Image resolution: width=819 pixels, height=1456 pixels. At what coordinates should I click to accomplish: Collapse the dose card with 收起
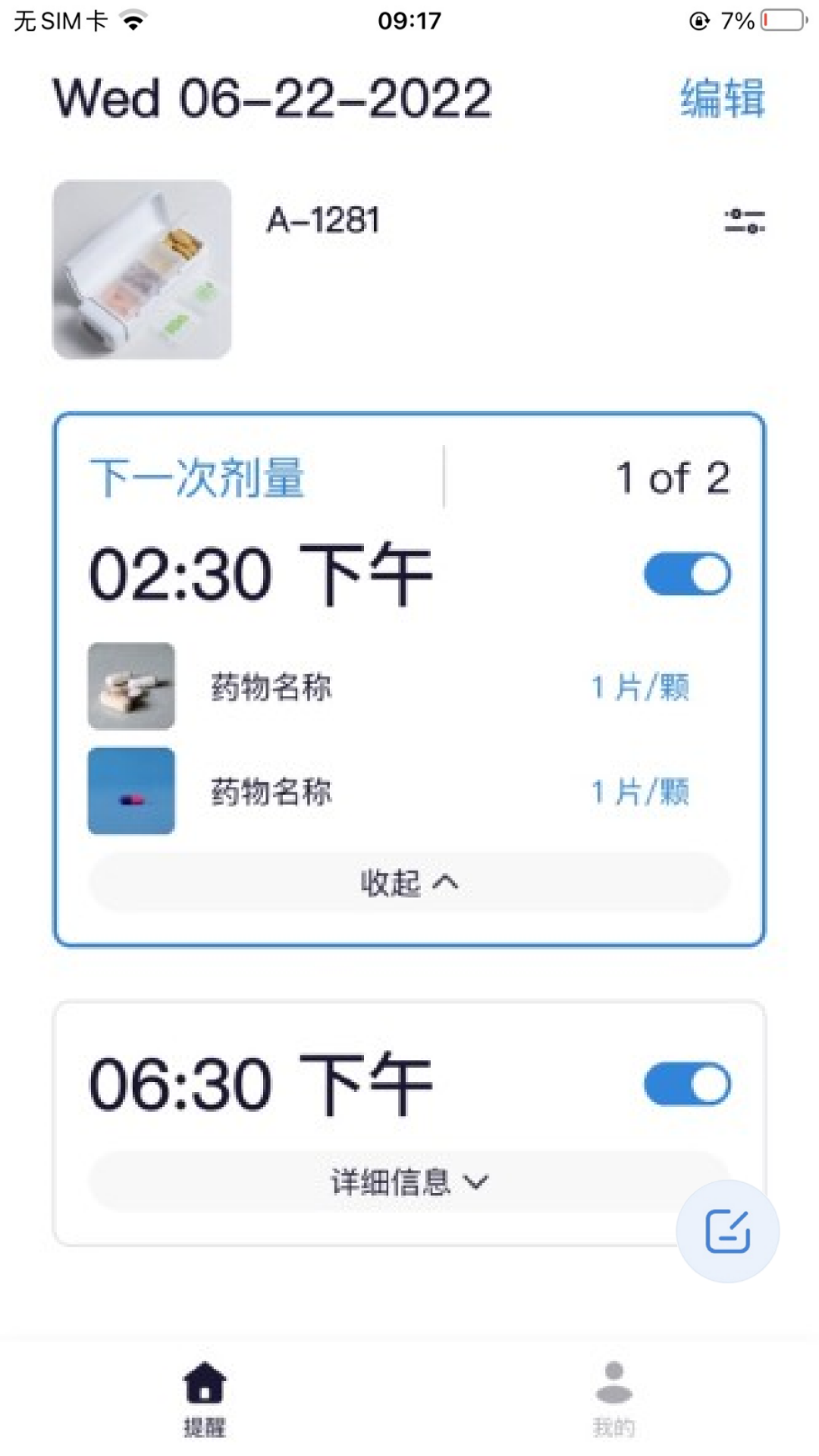[x=409, y=883]
